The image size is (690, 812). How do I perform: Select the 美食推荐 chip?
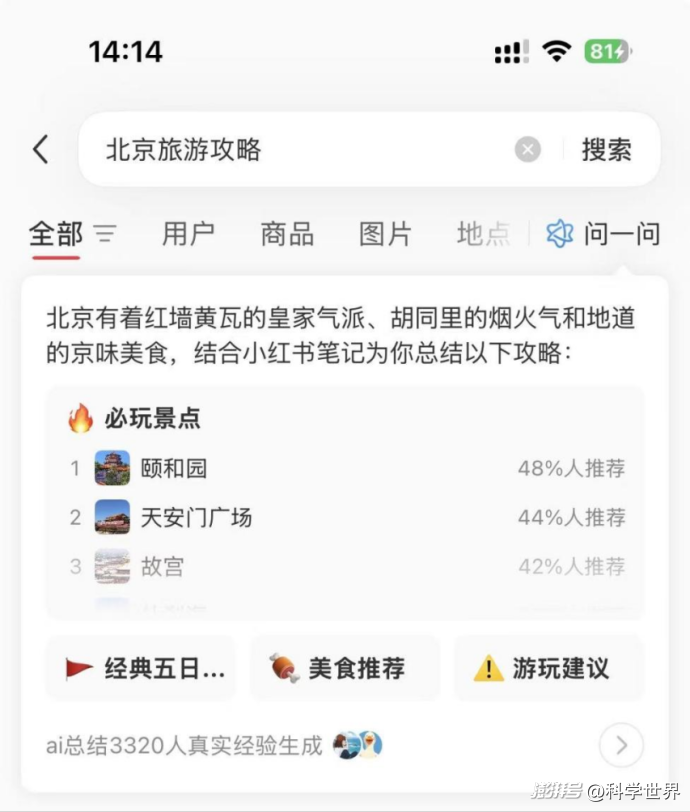(x=344, y=668)
